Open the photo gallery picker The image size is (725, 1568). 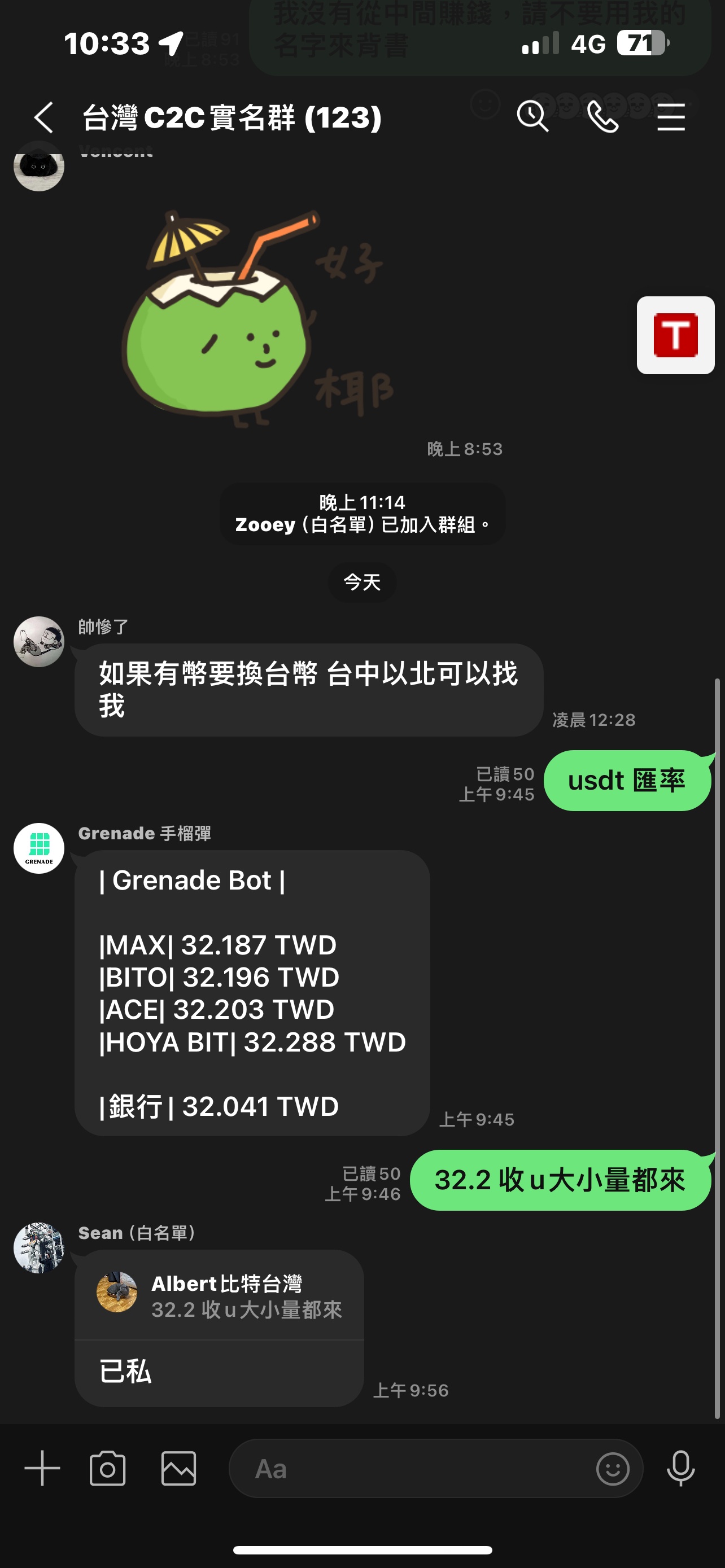click(178, 1469)
